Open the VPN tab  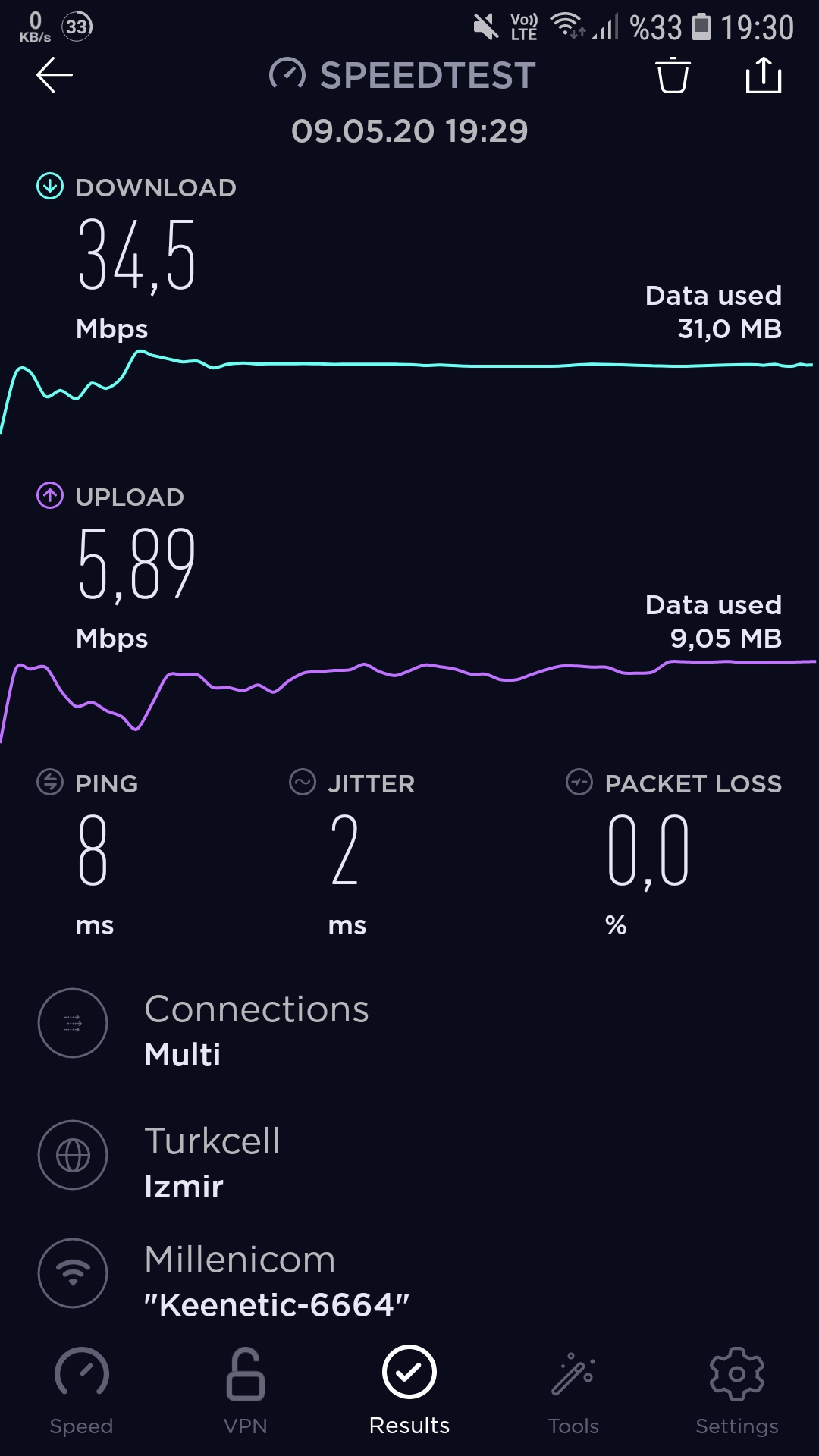pos(246,1392)
